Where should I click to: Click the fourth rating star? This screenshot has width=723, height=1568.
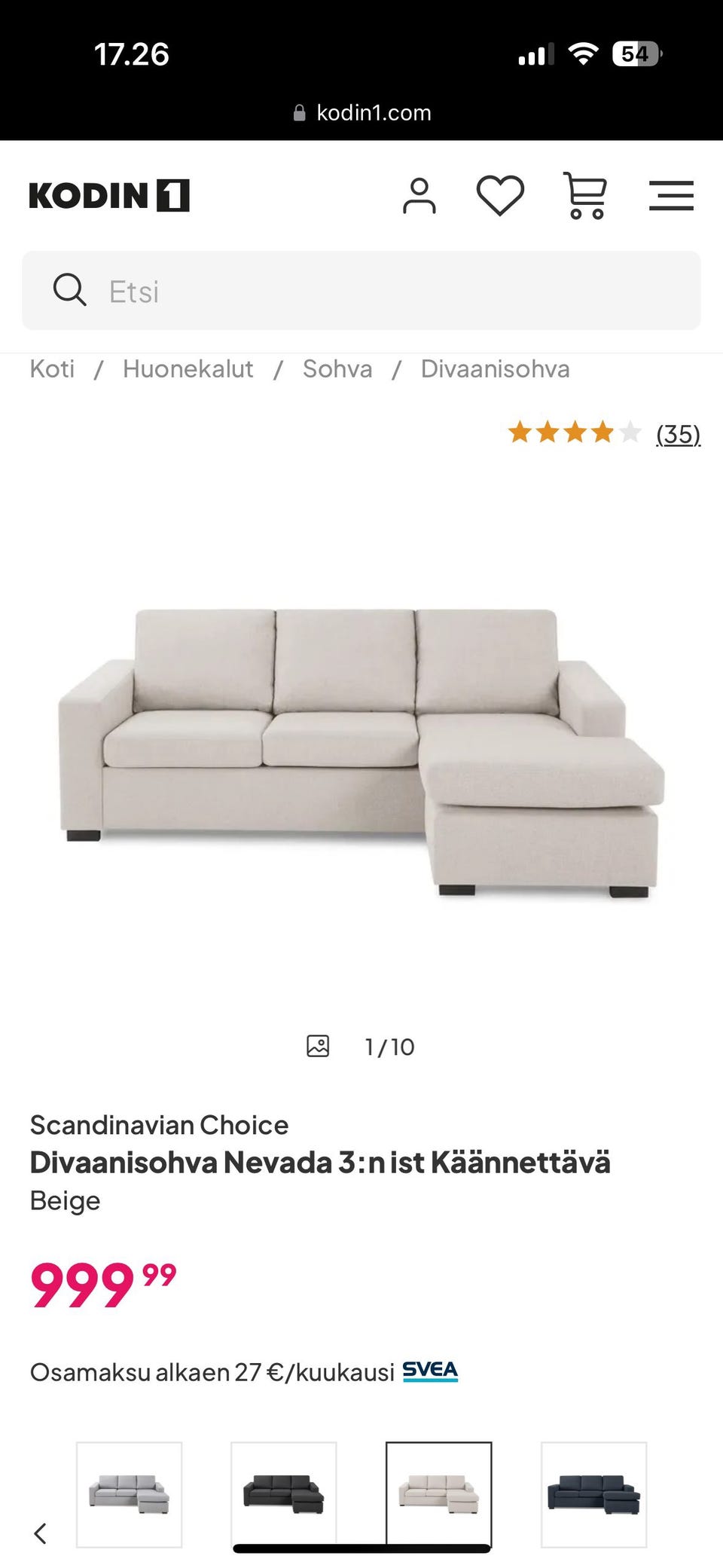(602, 433)
